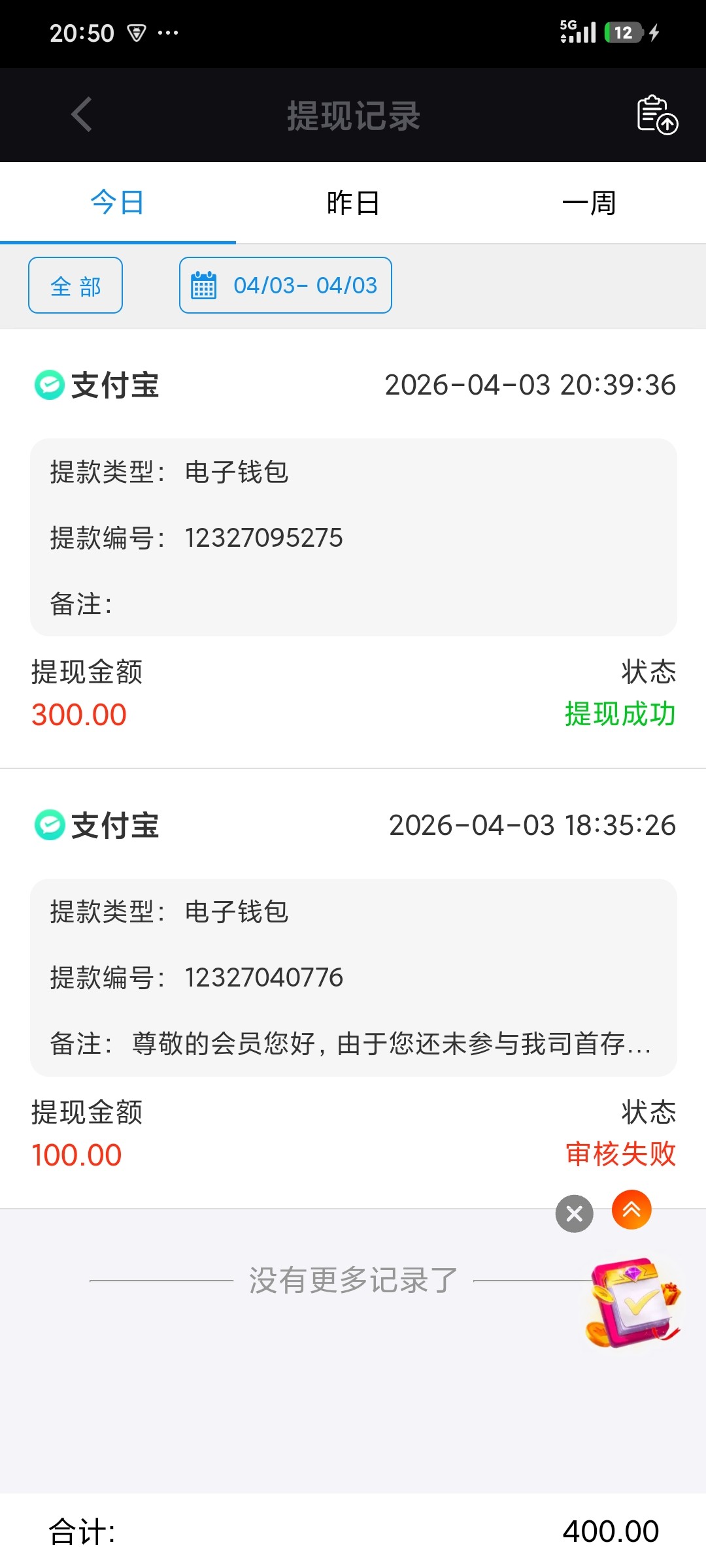Select the Alipay icon of the failed record

[49, 826]
